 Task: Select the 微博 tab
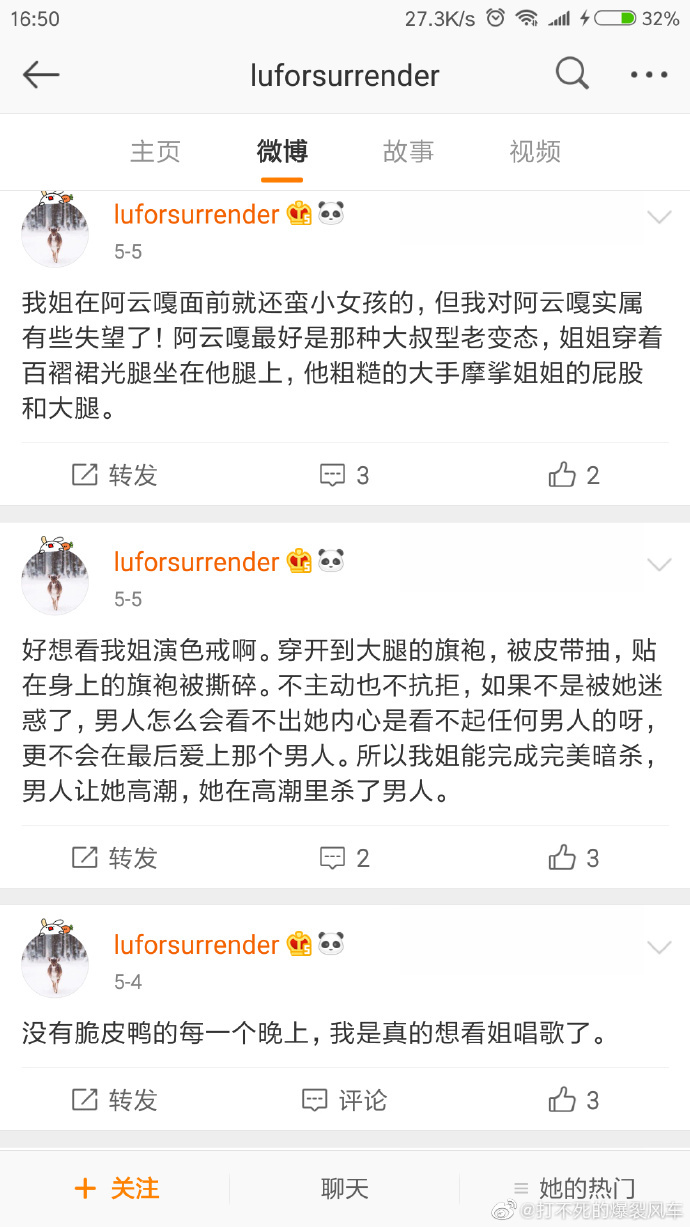282,151
